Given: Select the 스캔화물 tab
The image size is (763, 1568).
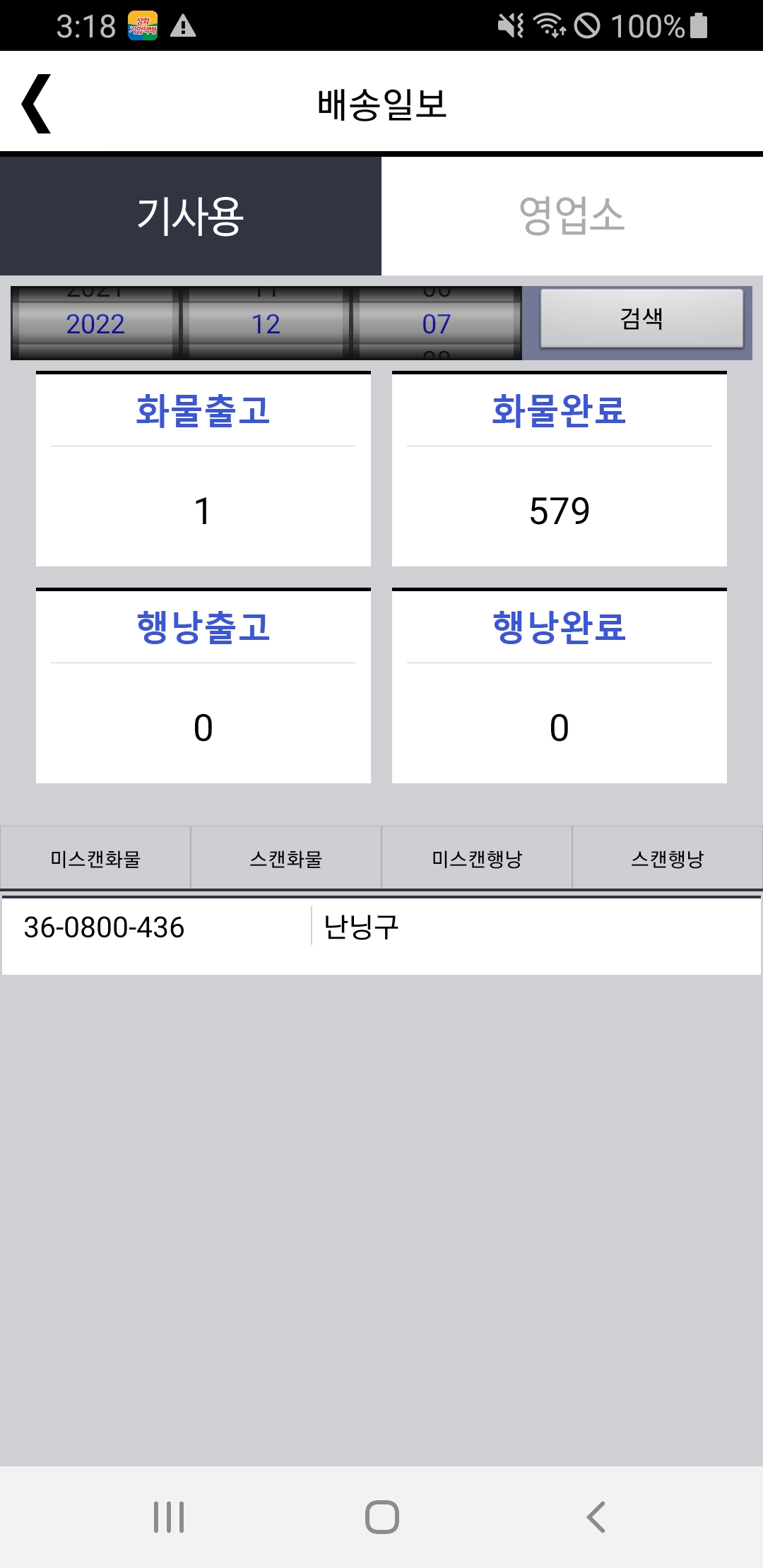Looking at the screenshot, I should 286,858.
